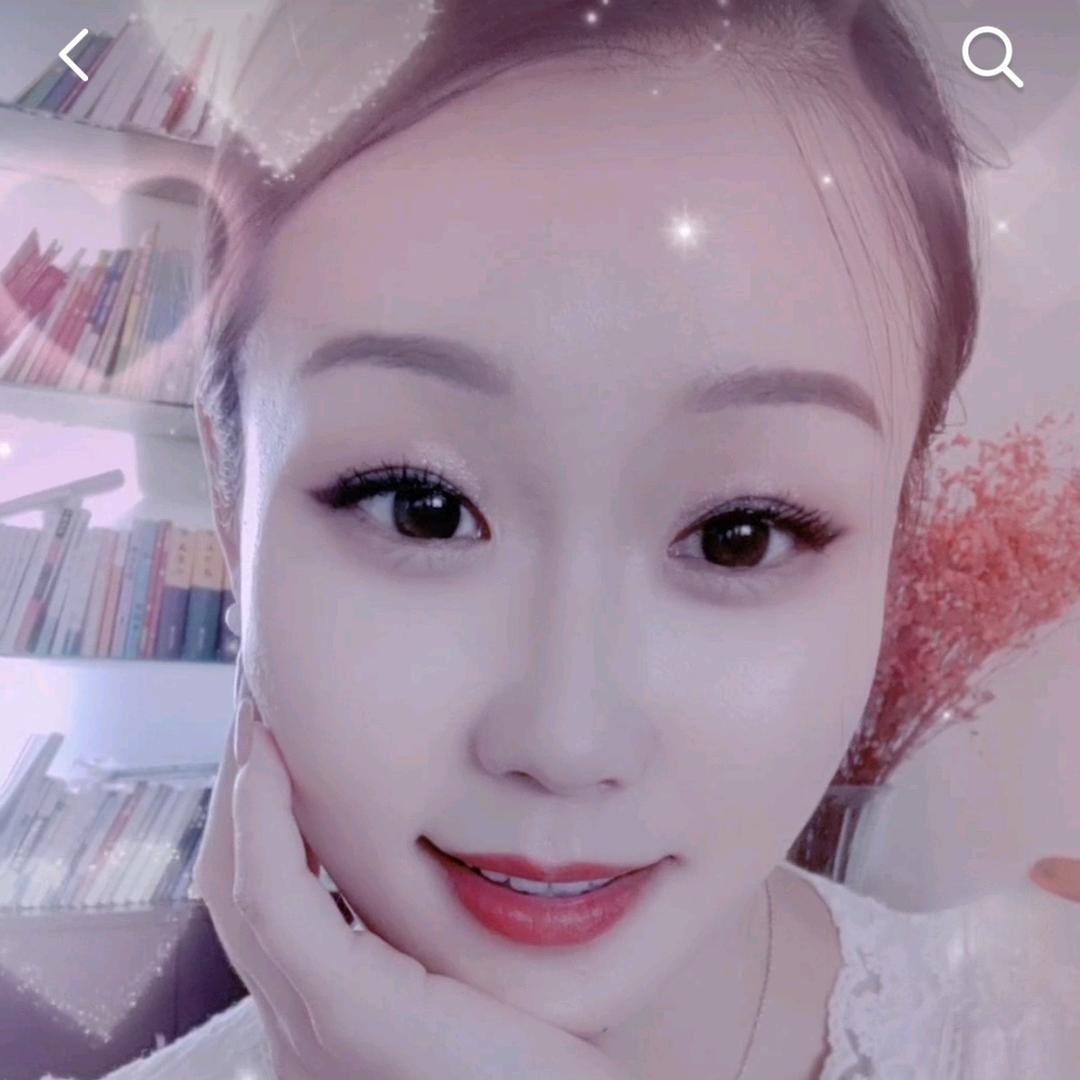Go back using the top-left arrow

click(74, 55)
